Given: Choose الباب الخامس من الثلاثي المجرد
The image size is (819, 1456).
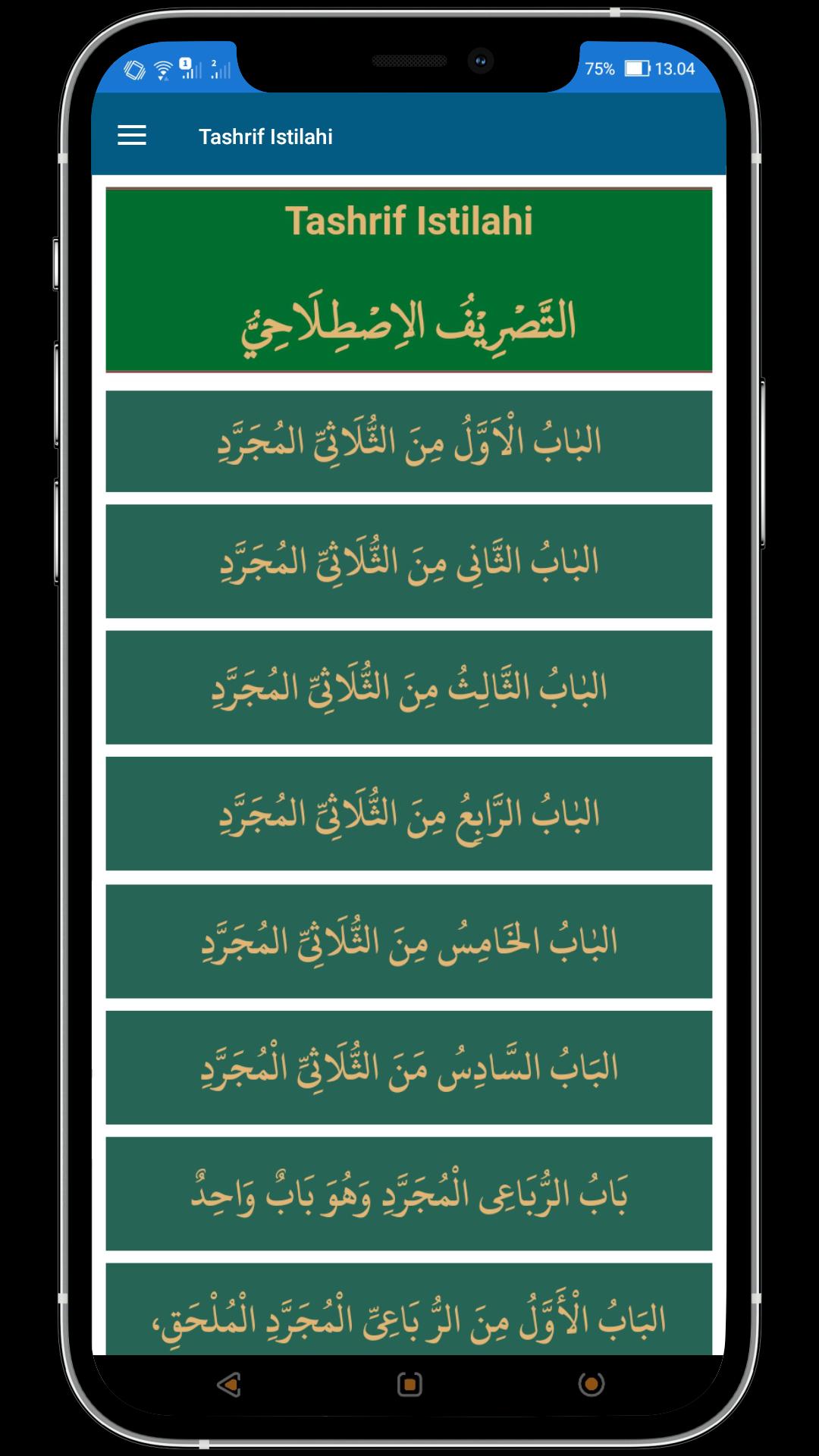Looking at the screenshot, I should (x=409, y=940).
